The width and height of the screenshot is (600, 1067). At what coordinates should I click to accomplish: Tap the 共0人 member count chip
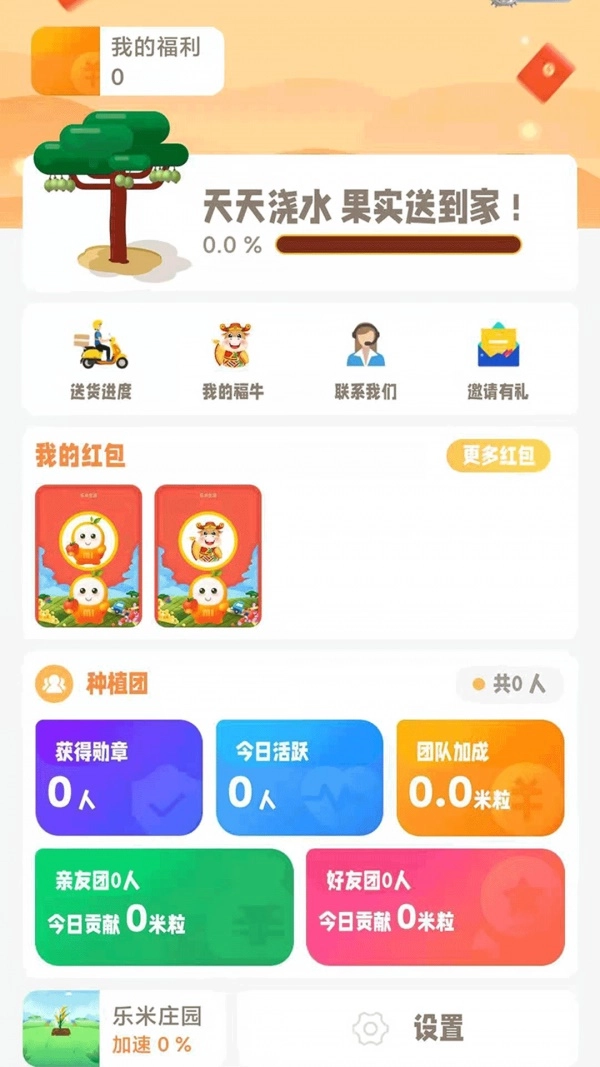pos(510,685)
